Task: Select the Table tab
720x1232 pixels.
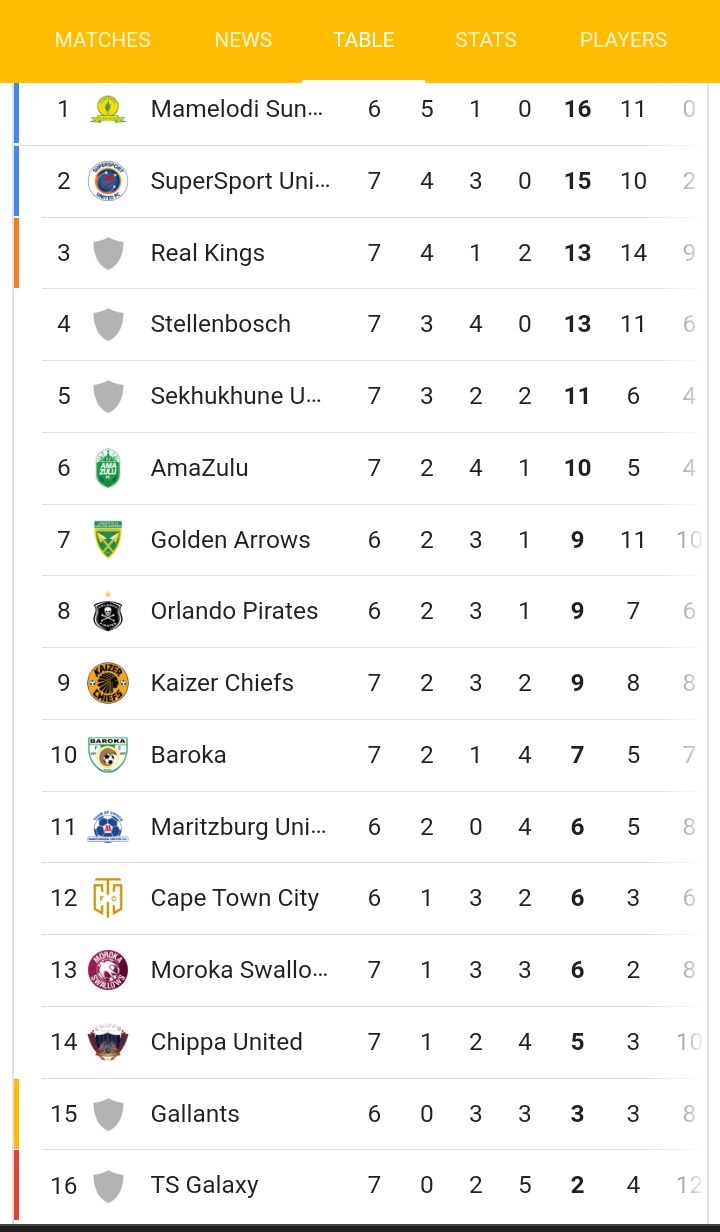Action: (x=364, y=40)
